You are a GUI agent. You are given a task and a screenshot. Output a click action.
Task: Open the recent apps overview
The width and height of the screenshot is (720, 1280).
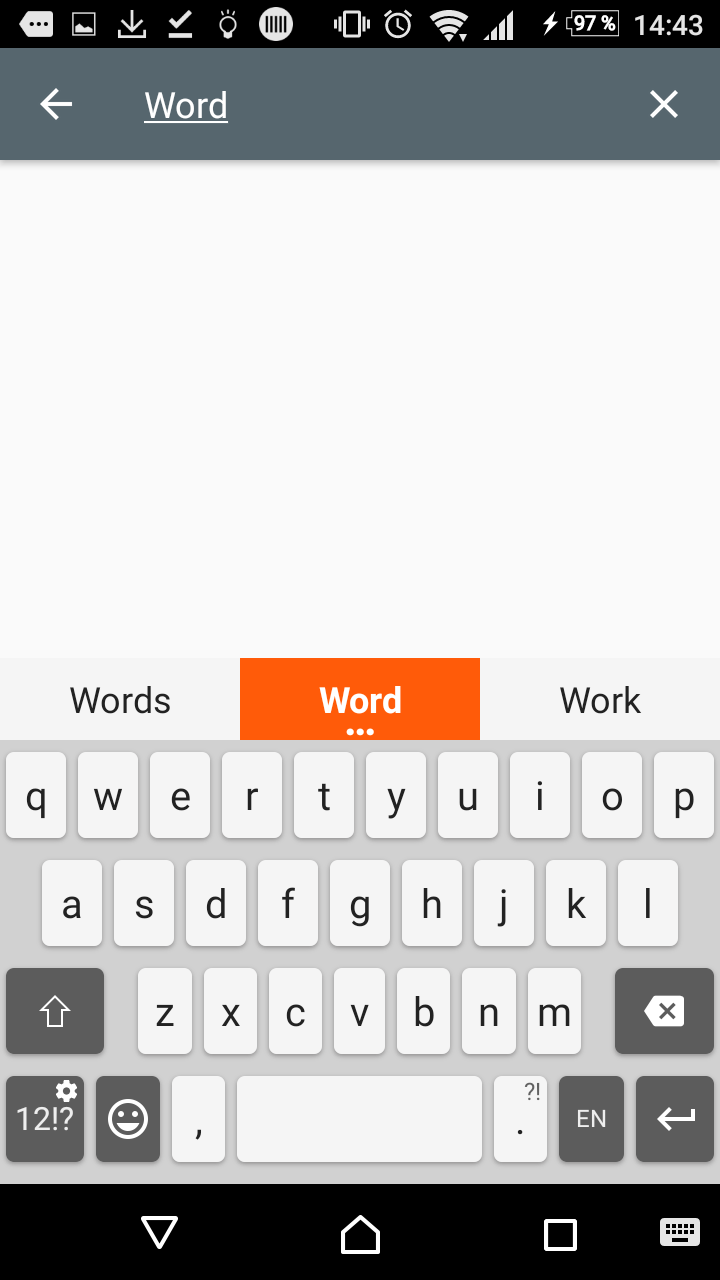[x=560, y=1234]
